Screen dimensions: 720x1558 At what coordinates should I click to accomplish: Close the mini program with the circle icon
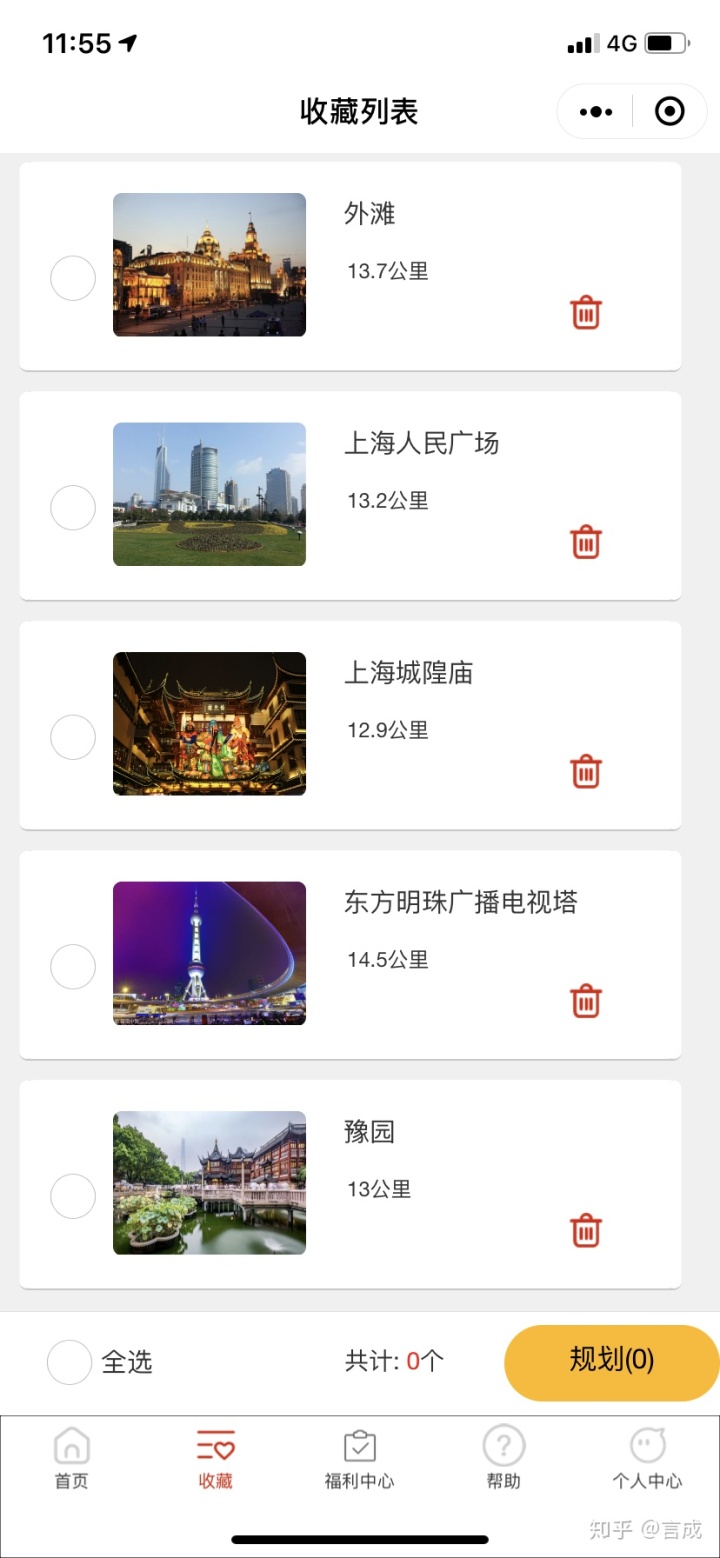[x=670, y=112]
